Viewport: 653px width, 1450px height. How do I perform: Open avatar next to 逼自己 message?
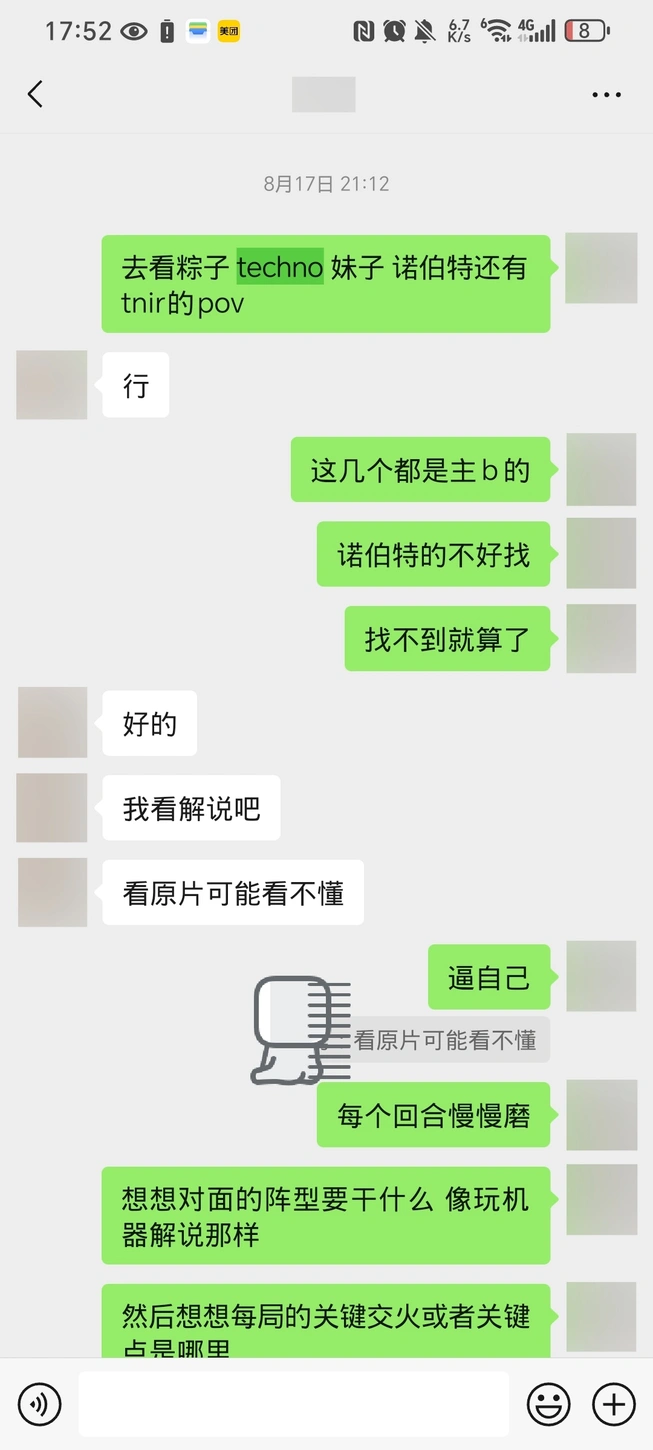(x=601, y=977)
